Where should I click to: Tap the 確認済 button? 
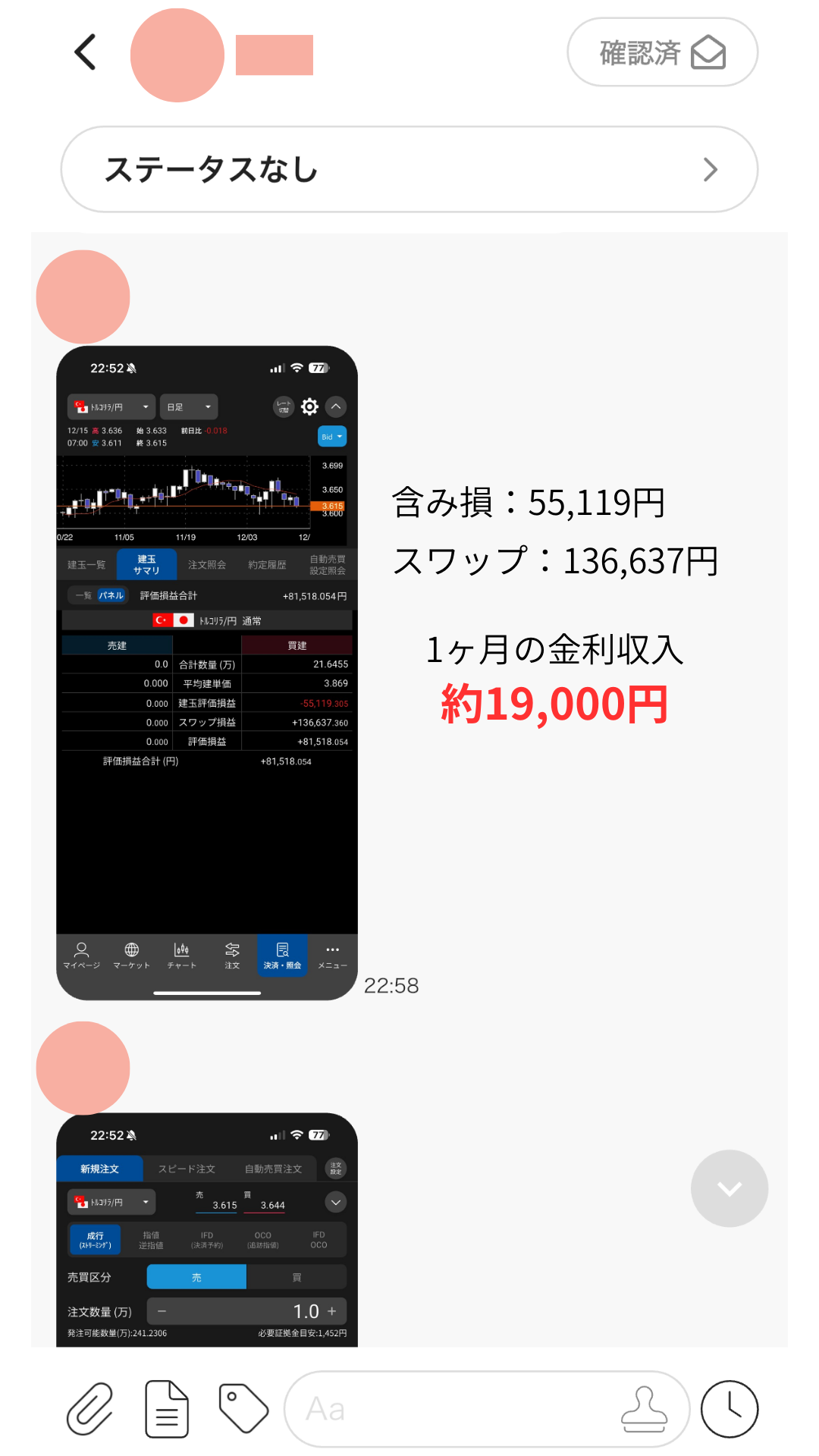[662, 52]
